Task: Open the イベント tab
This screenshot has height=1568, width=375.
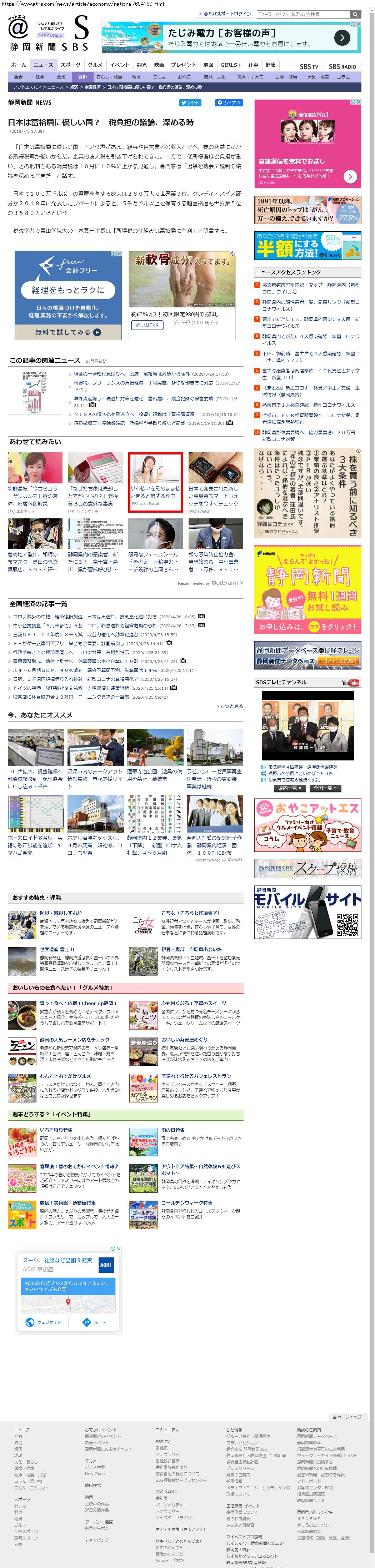Action: pyautogui.click(x=119, y=65)
